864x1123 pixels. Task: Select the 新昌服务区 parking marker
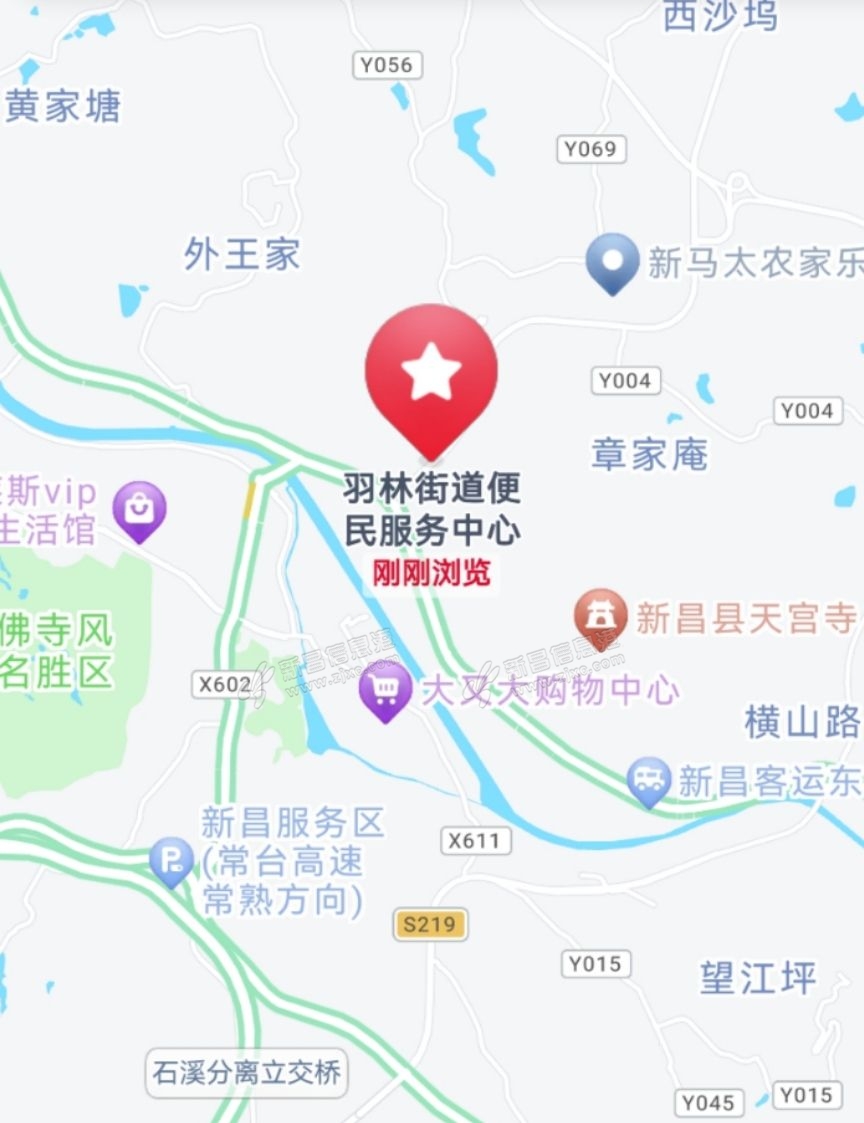pos(171,859)
